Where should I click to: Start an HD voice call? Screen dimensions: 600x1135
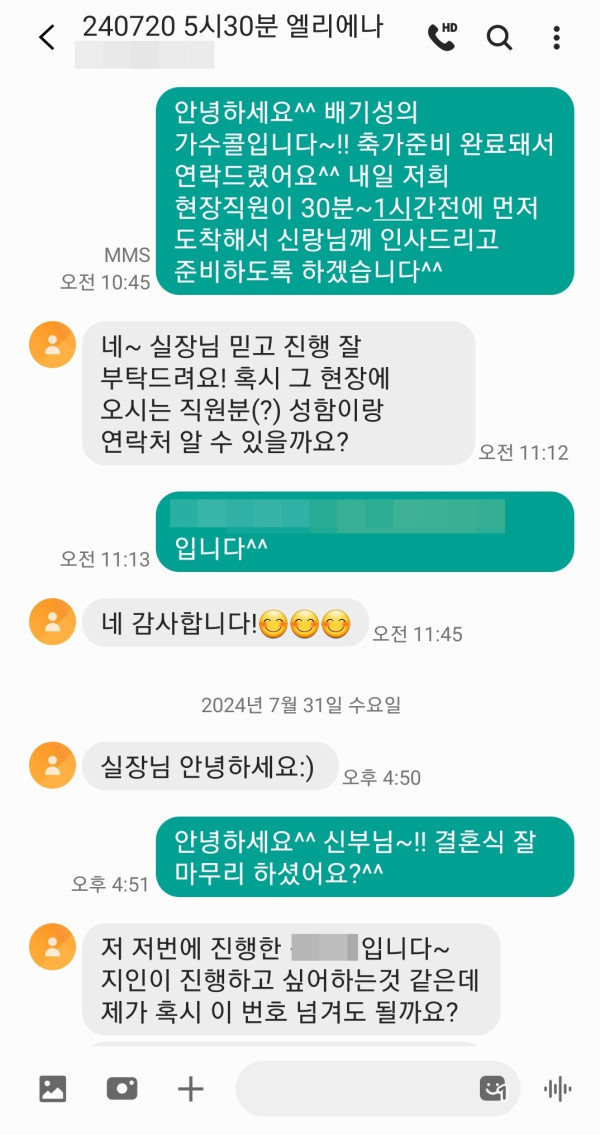pos(441,37)
